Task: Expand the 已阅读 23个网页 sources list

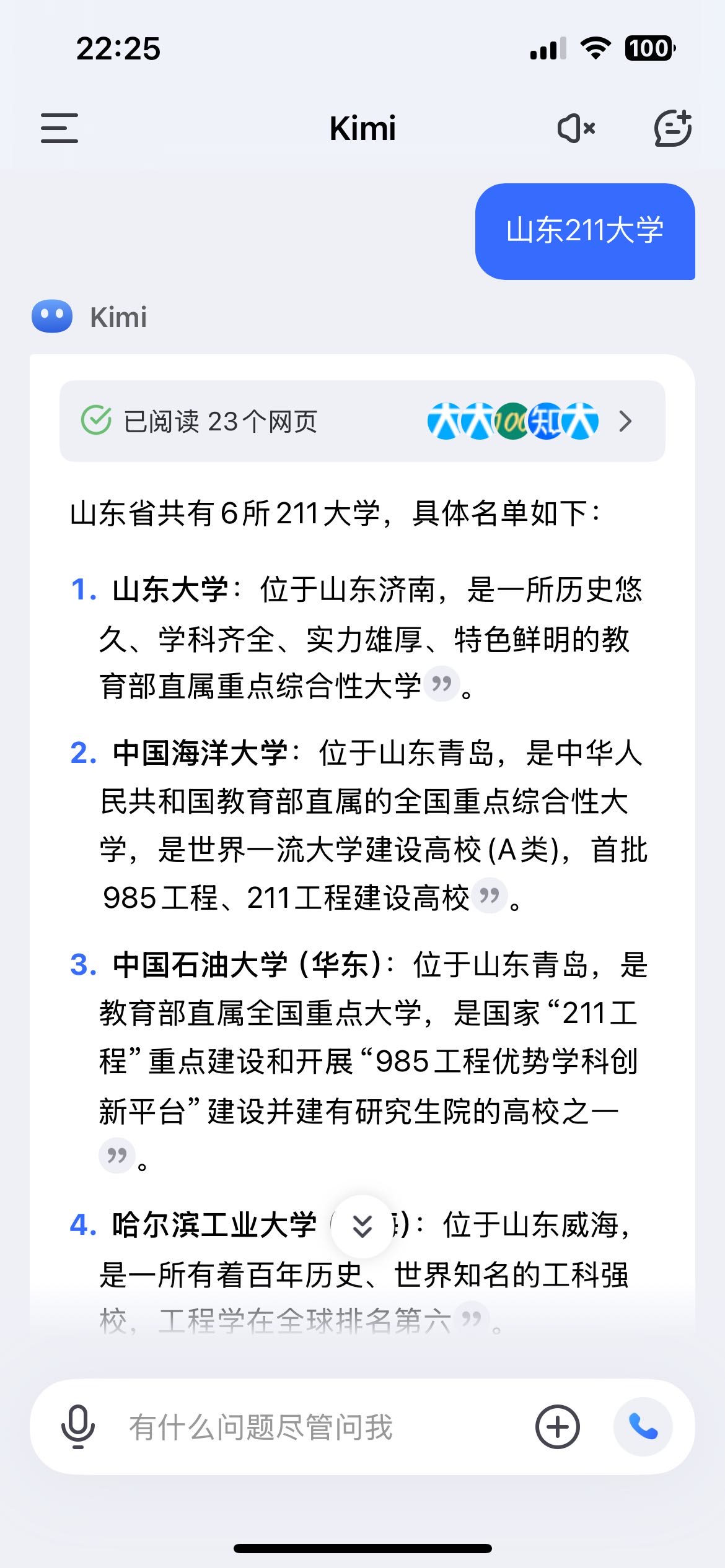Action: (362, 421)
